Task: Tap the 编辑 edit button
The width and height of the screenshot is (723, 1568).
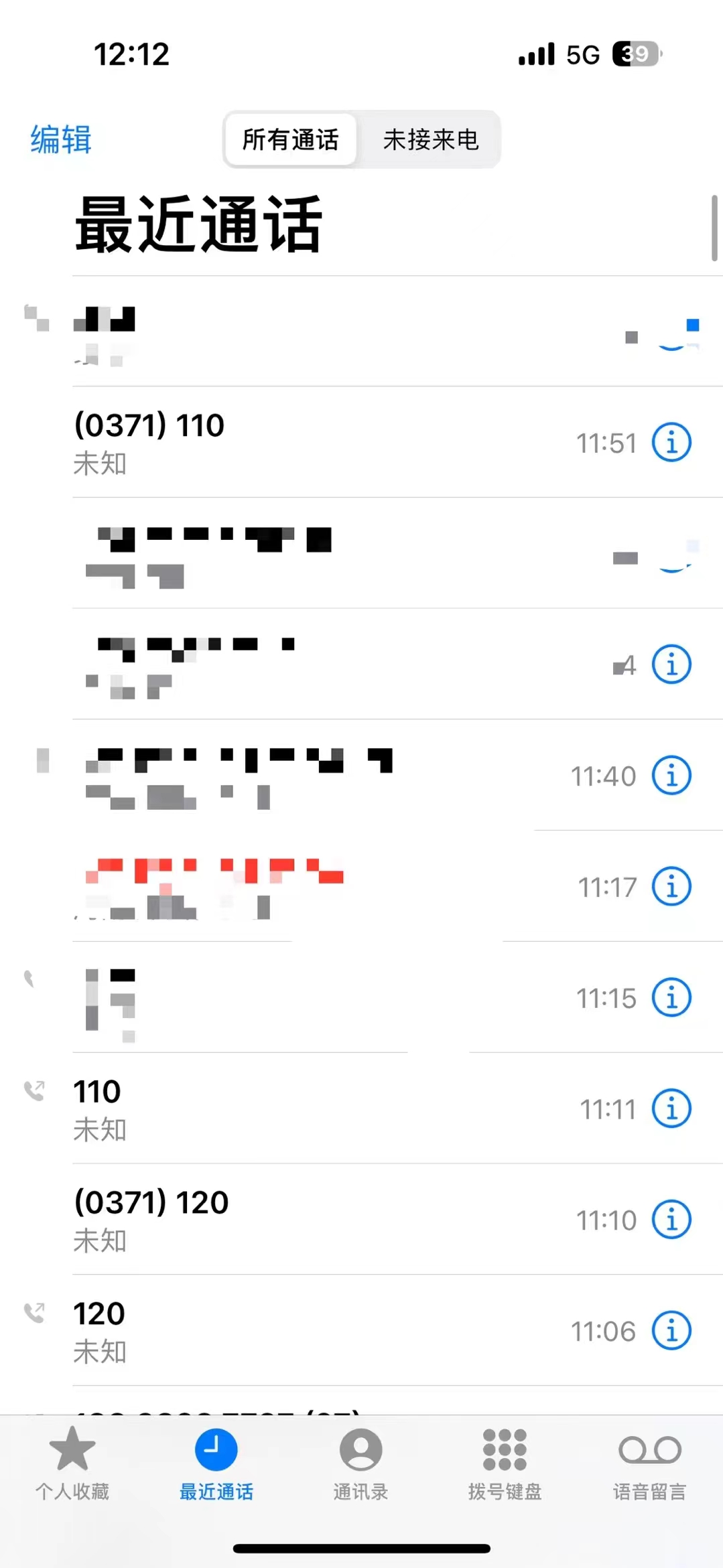Action: (61, 139)
